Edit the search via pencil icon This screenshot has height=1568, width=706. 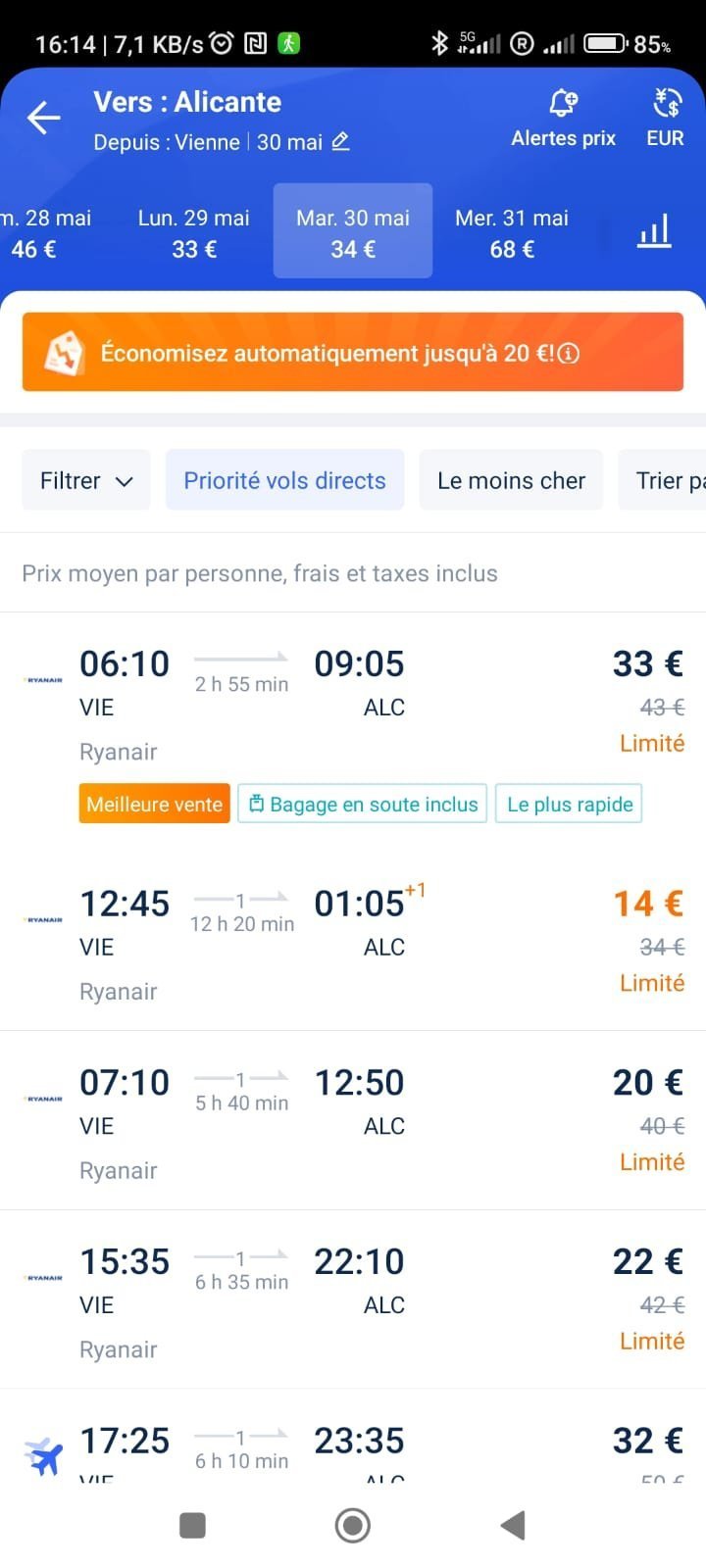click(340, 142)
